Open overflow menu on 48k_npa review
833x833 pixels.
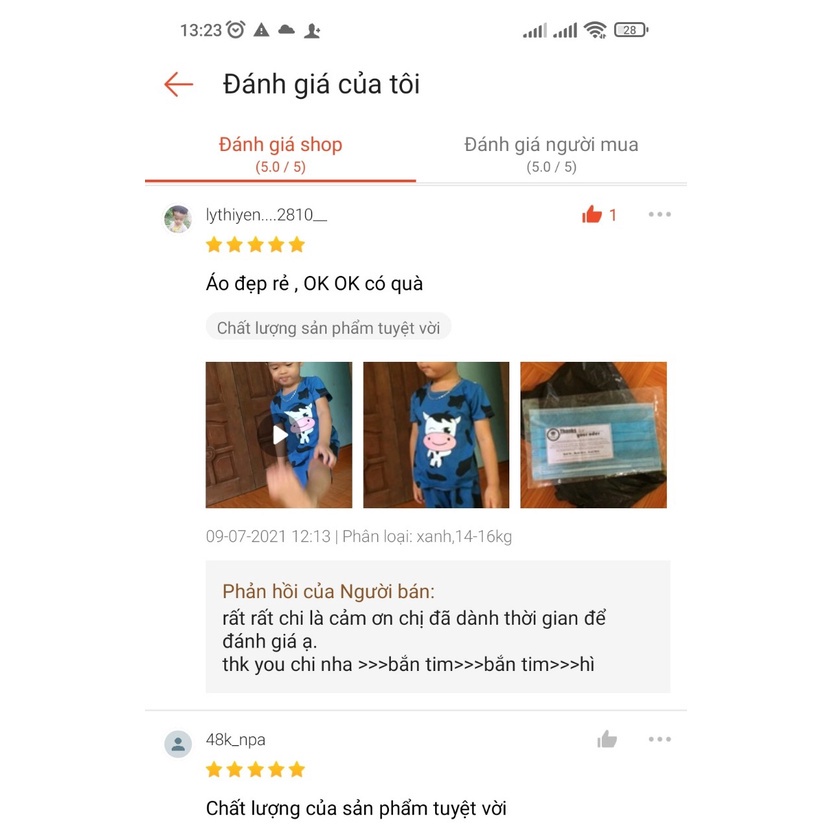[659, 740]
